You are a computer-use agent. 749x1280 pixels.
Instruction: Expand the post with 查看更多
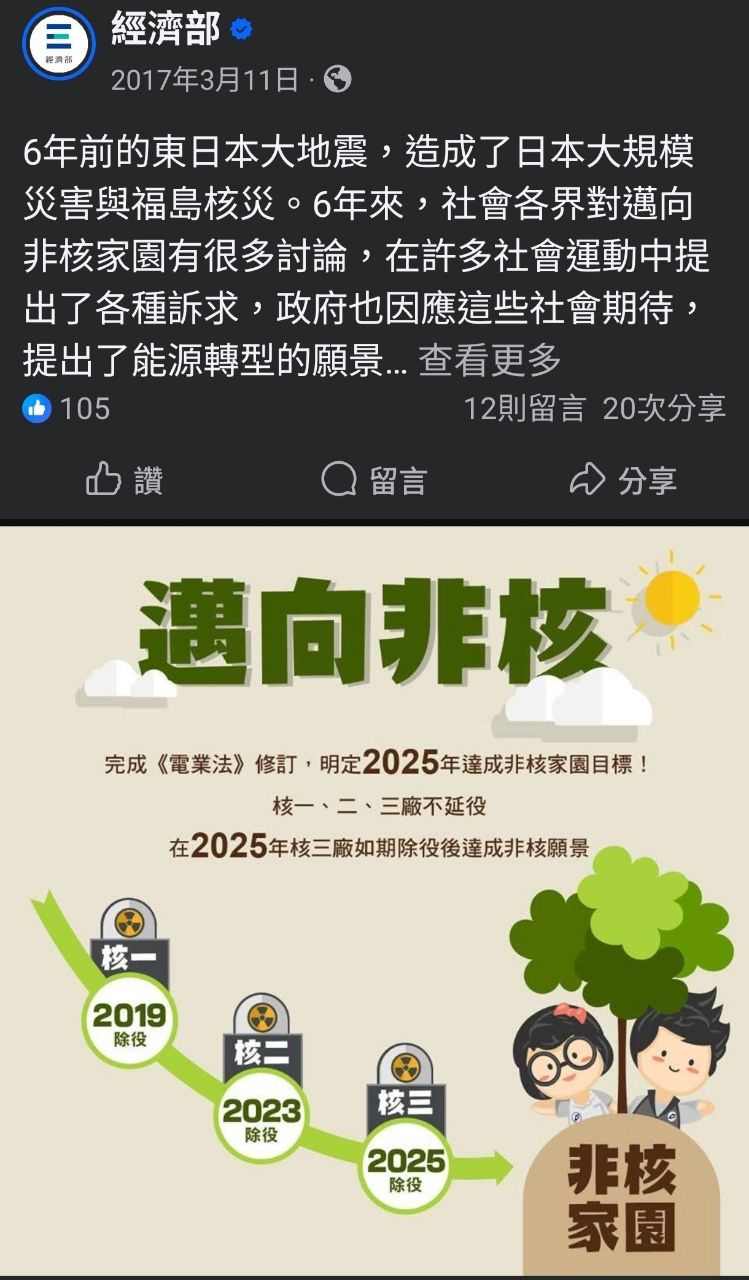(x=489, y=361)
